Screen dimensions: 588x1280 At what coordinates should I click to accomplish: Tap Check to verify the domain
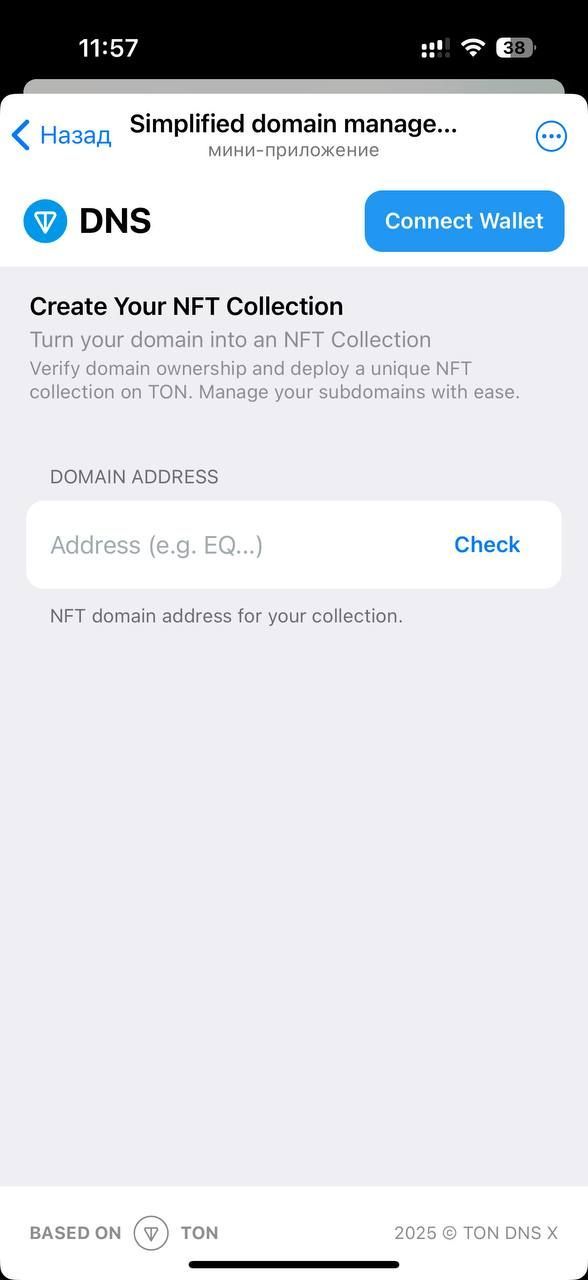click(x=487, y=545)
